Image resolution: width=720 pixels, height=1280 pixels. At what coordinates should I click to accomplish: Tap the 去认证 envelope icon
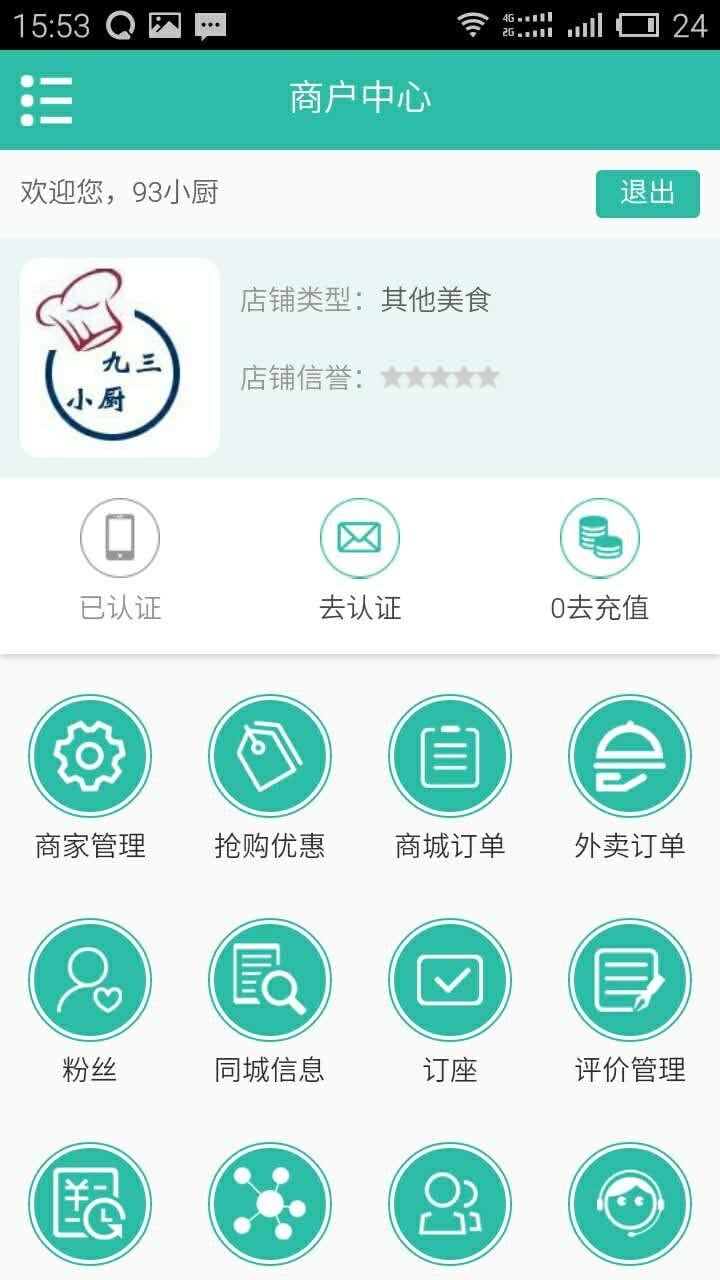[x=360, y=537]
